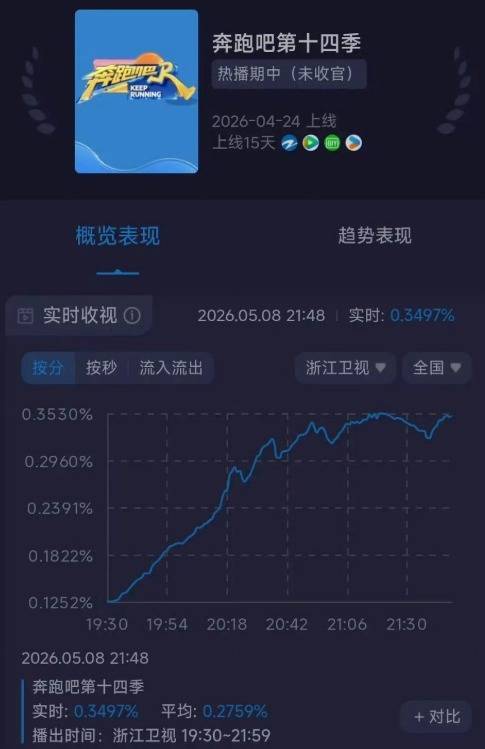Switch chart to 按秒 view

coord(101,368)
